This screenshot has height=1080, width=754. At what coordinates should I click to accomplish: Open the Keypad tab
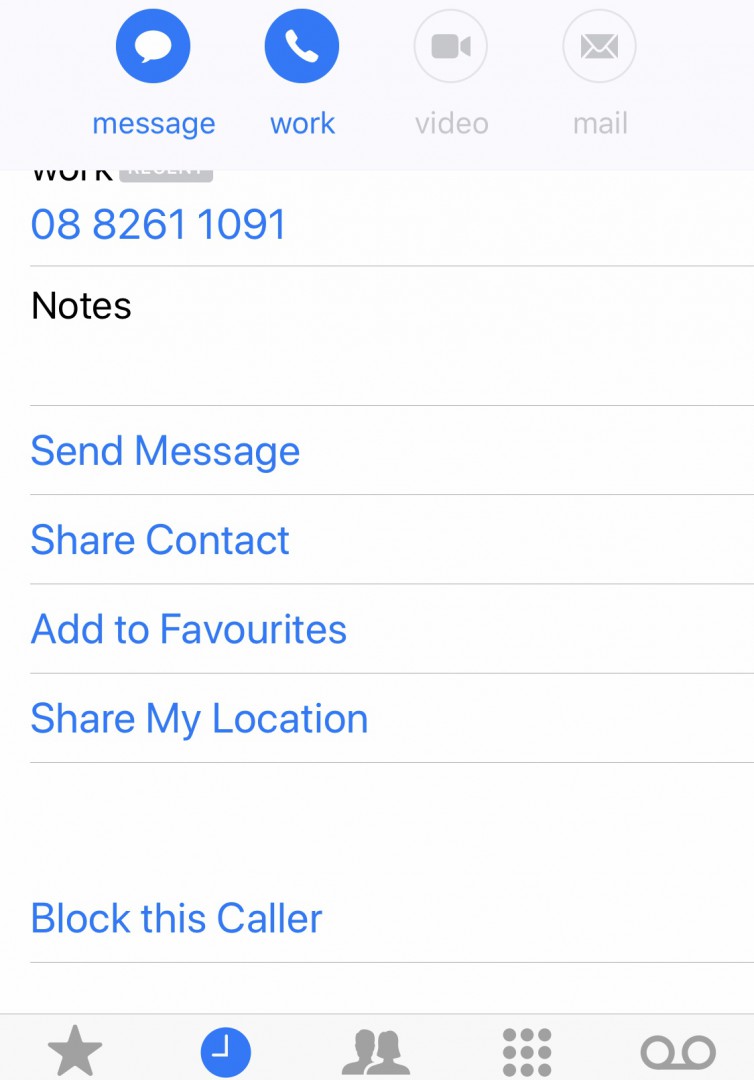pos(527,1052)
